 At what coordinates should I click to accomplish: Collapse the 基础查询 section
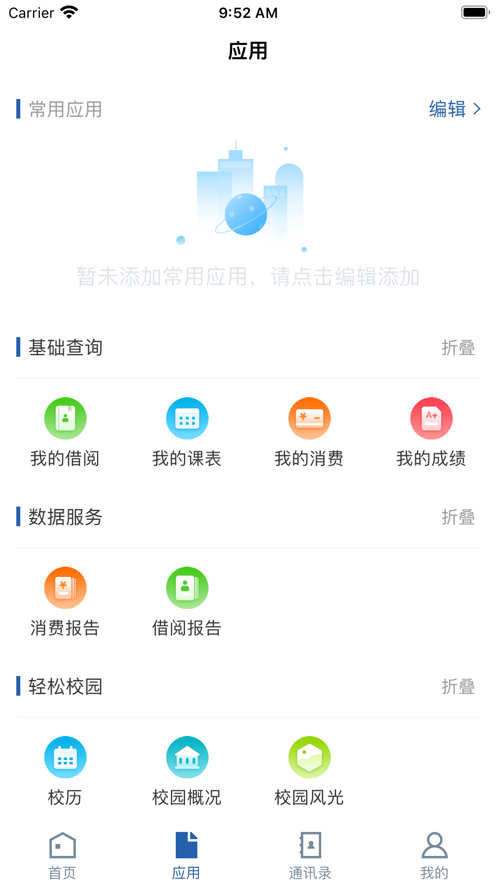458,348
